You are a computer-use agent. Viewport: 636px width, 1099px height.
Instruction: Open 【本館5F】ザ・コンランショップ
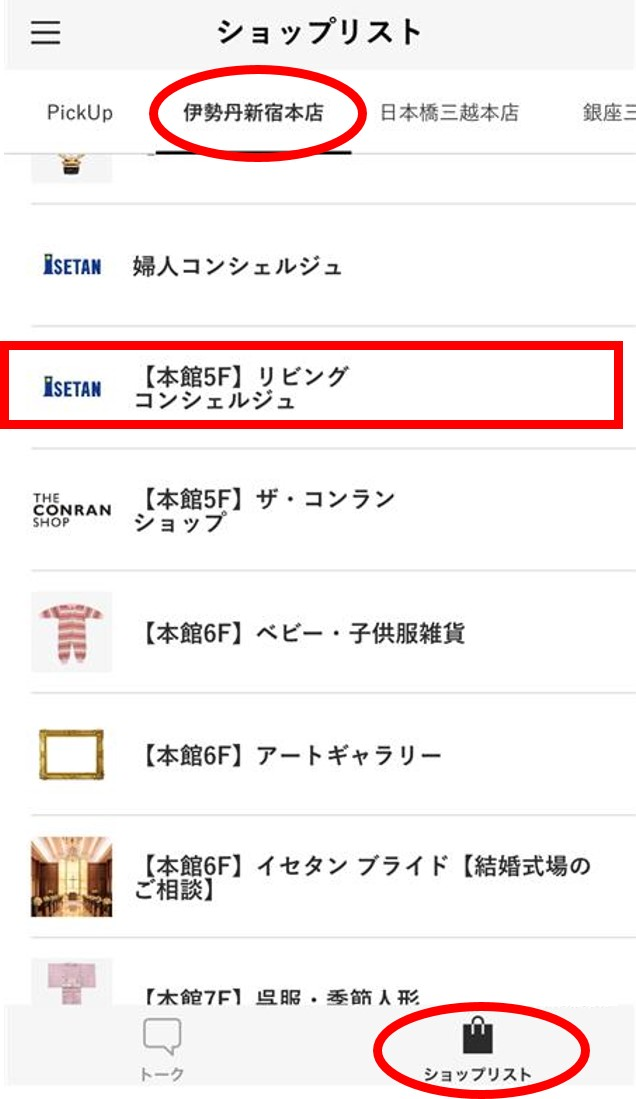[264, 510]
